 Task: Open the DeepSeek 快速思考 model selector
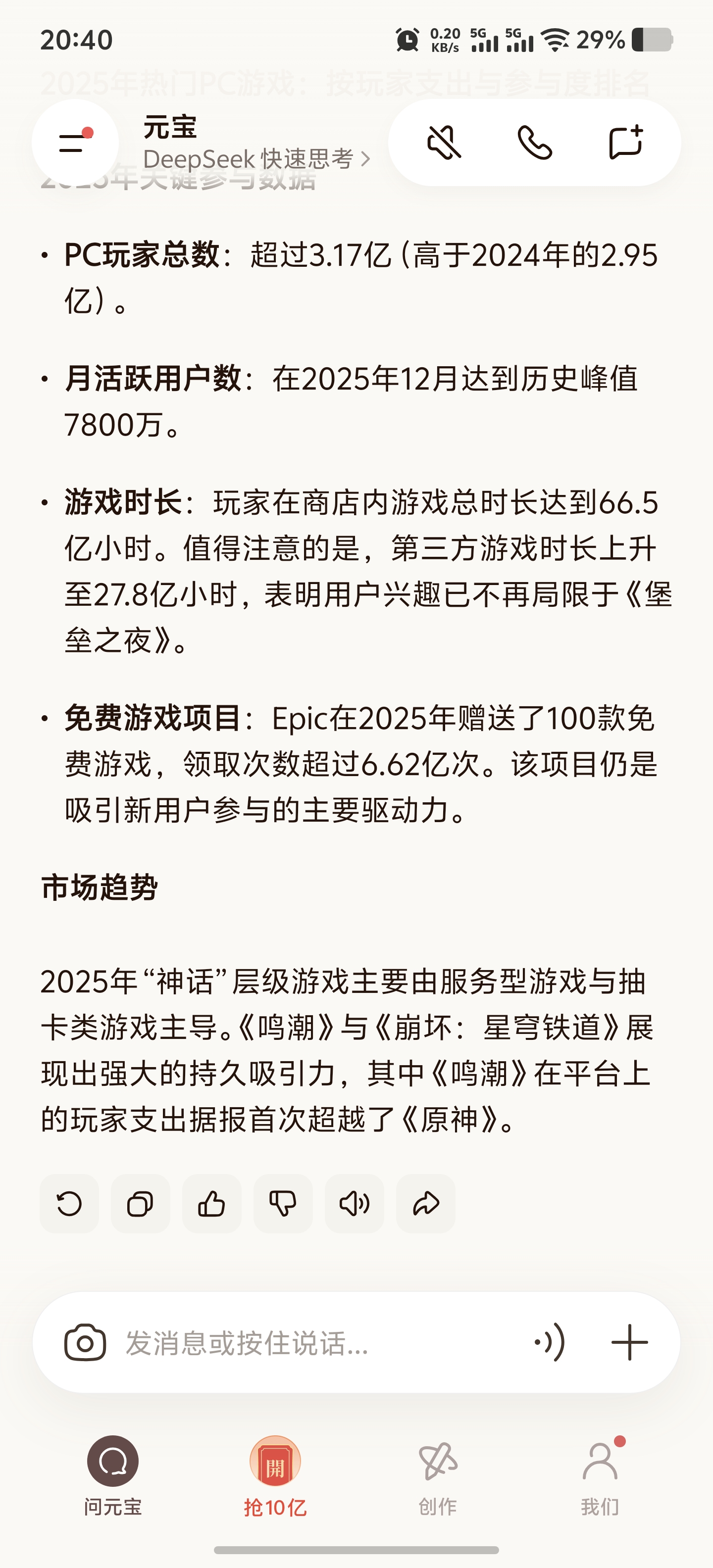click(256, 159)
